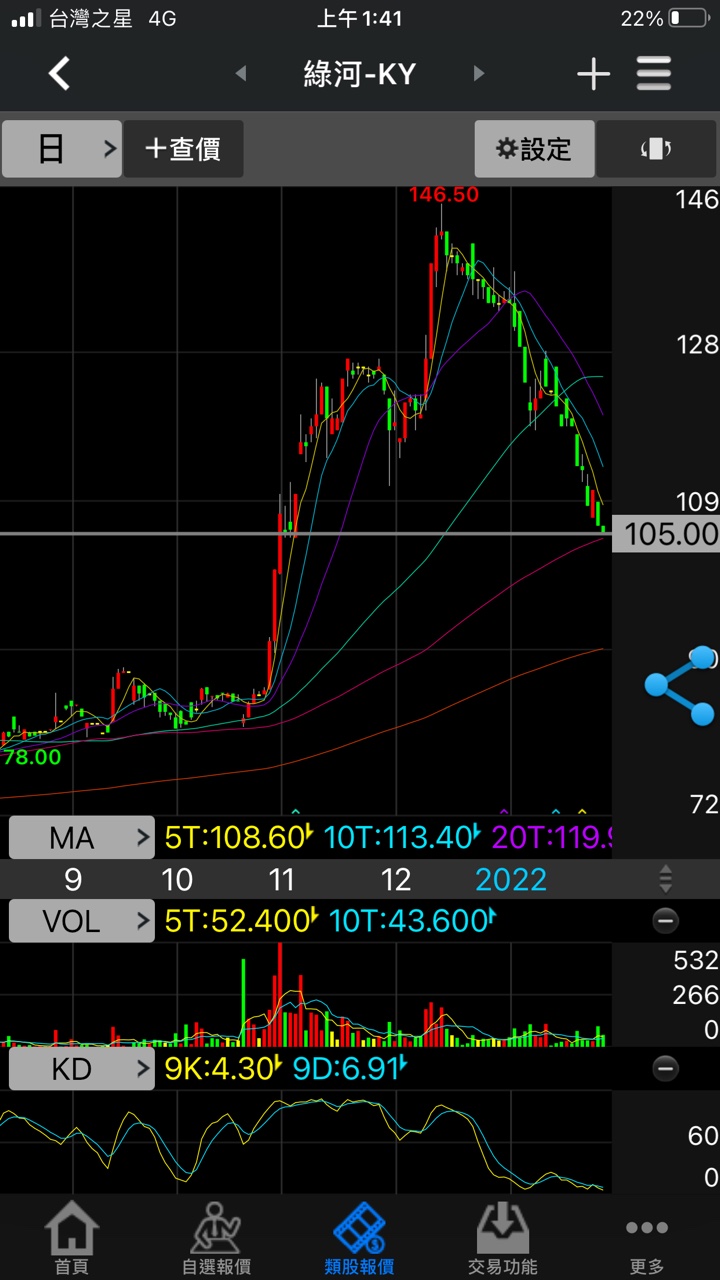
Task: Switch to the next stock
Action: click(479, 73)
